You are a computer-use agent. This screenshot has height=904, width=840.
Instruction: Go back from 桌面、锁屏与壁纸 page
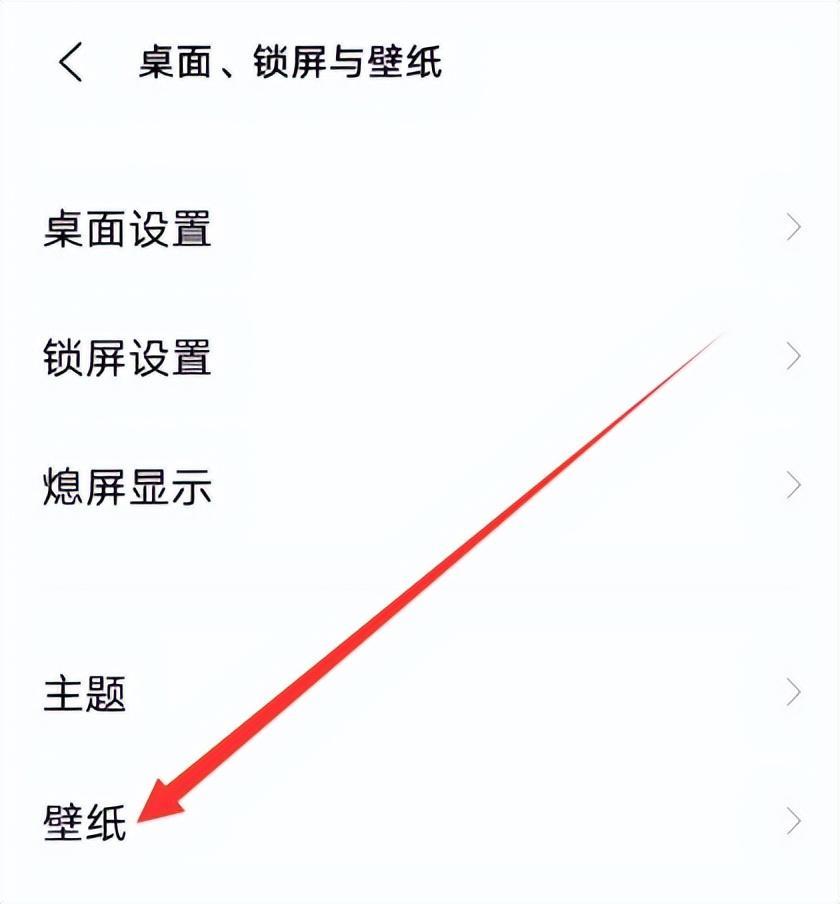coord(71,62)
